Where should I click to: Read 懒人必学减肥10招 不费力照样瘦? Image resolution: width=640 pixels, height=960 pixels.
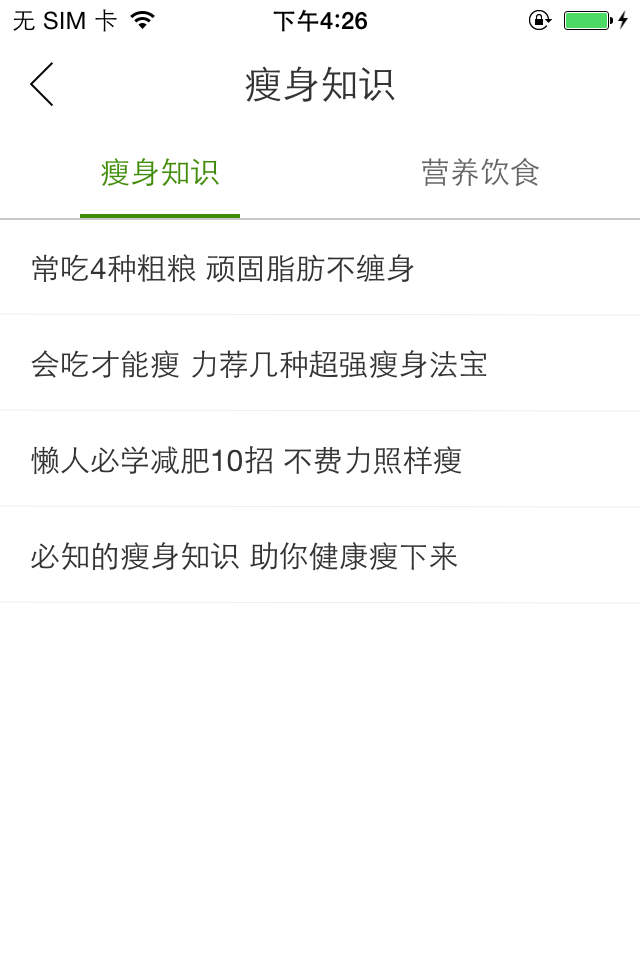point(246,460)
